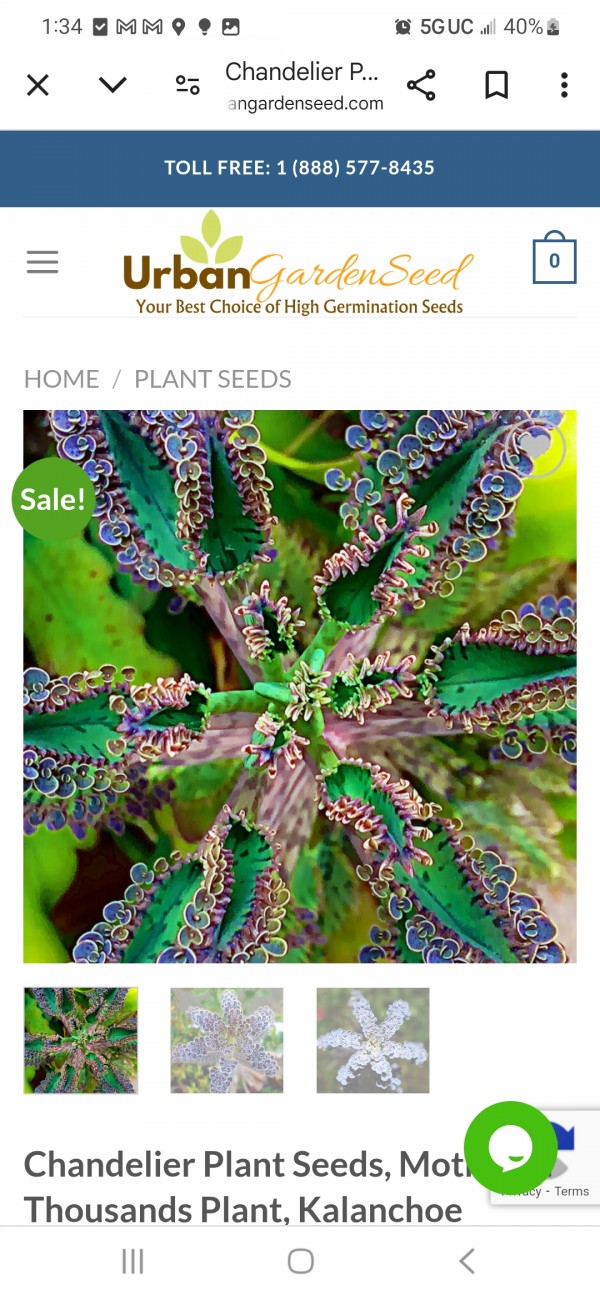Go back using the system navigation bar
600x1300 pixels.
tap(467, 1261)
